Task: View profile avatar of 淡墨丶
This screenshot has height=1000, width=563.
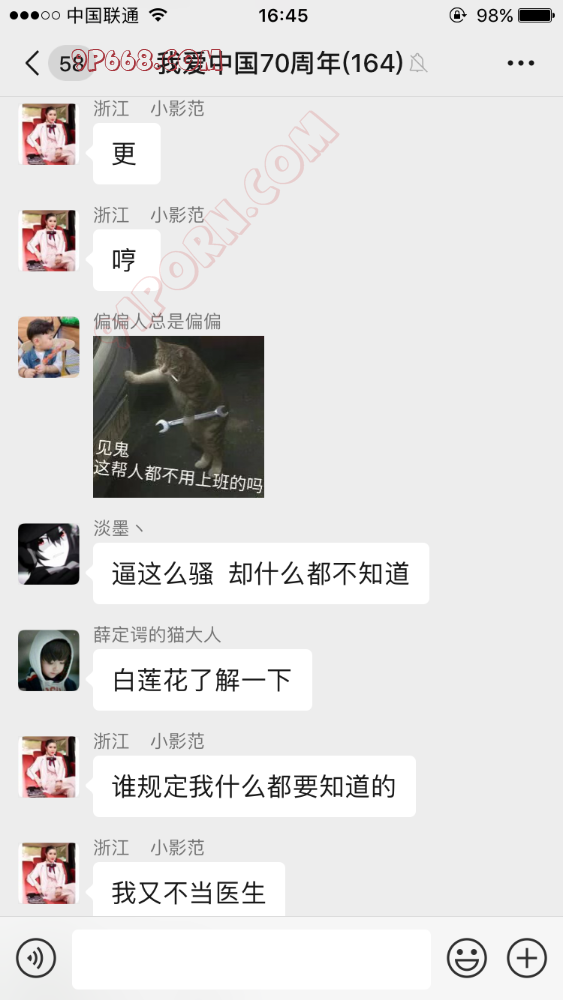Action: pyautogui.click(x=48, y=554)
